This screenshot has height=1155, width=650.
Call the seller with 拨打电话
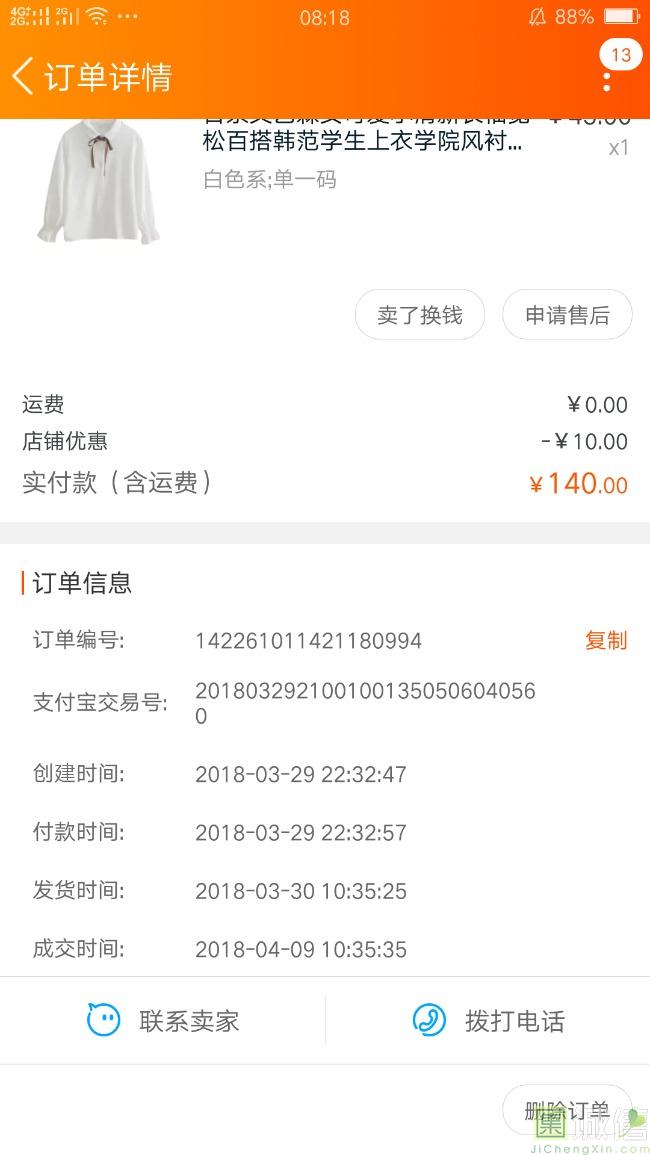tap(488, 1021)
